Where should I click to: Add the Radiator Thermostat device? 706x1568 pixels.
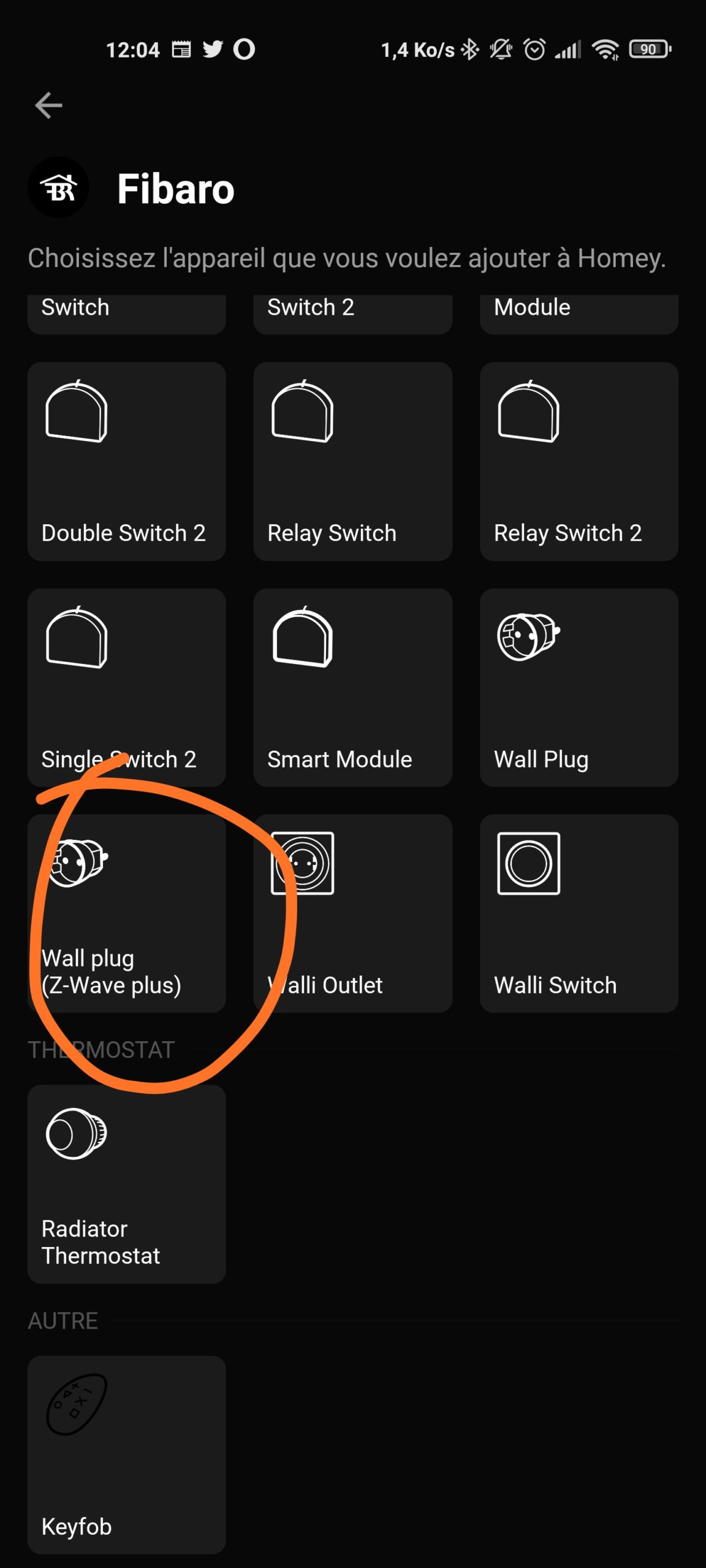click(126, 1184)
